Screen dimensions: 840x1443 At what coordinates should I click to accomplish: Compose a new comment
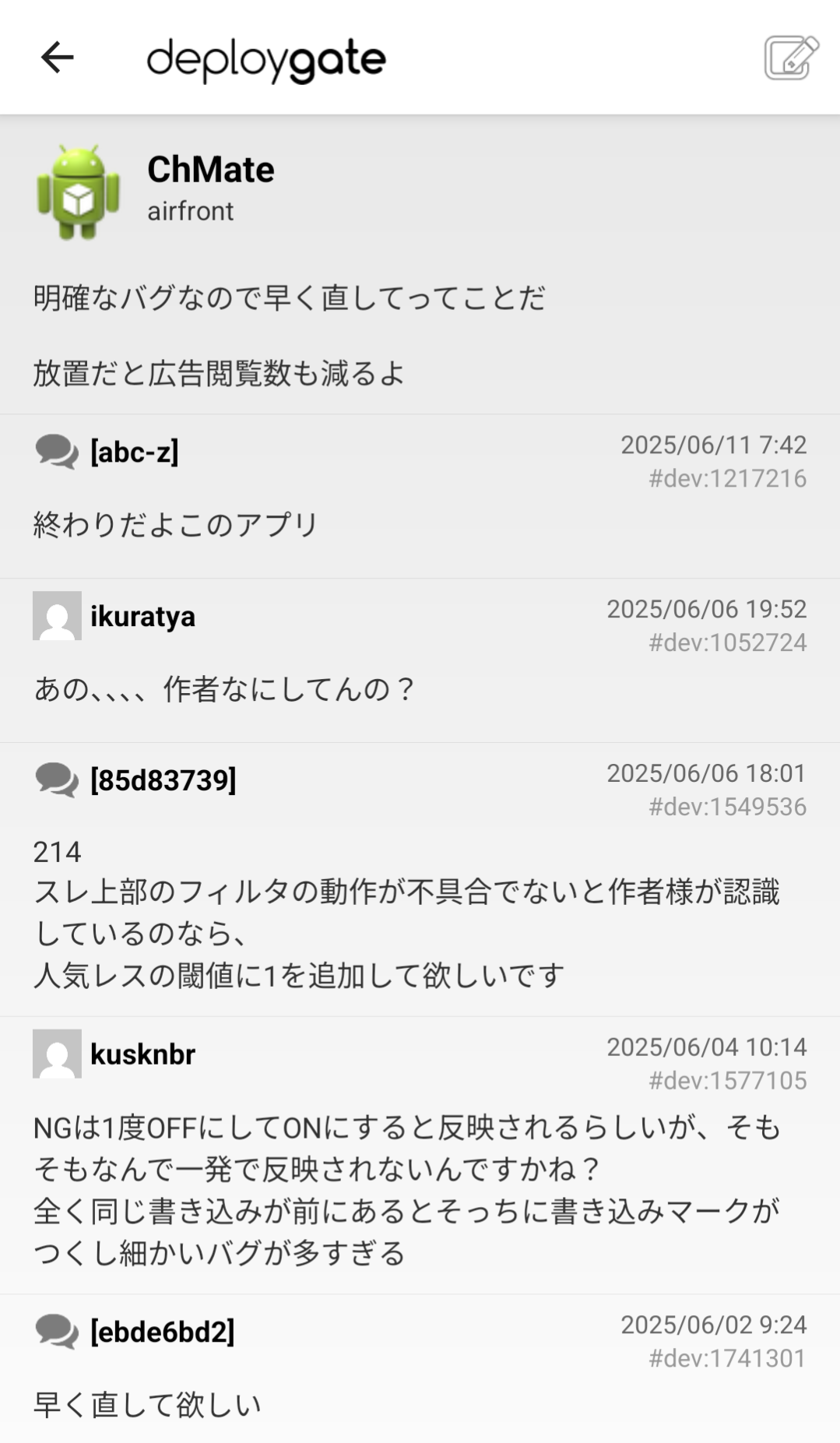click(x=790, y=58)
